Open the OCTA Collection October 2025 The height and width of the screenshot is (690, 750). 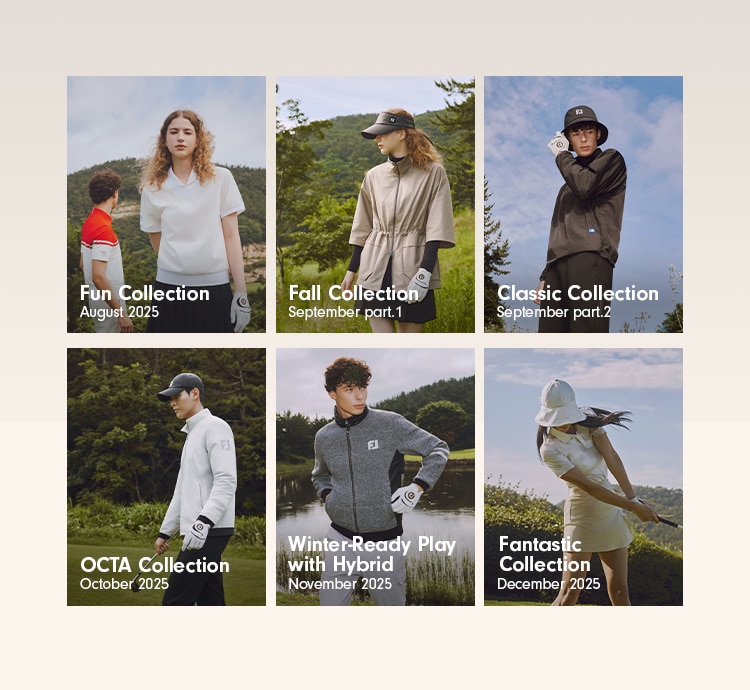point(166,476)
